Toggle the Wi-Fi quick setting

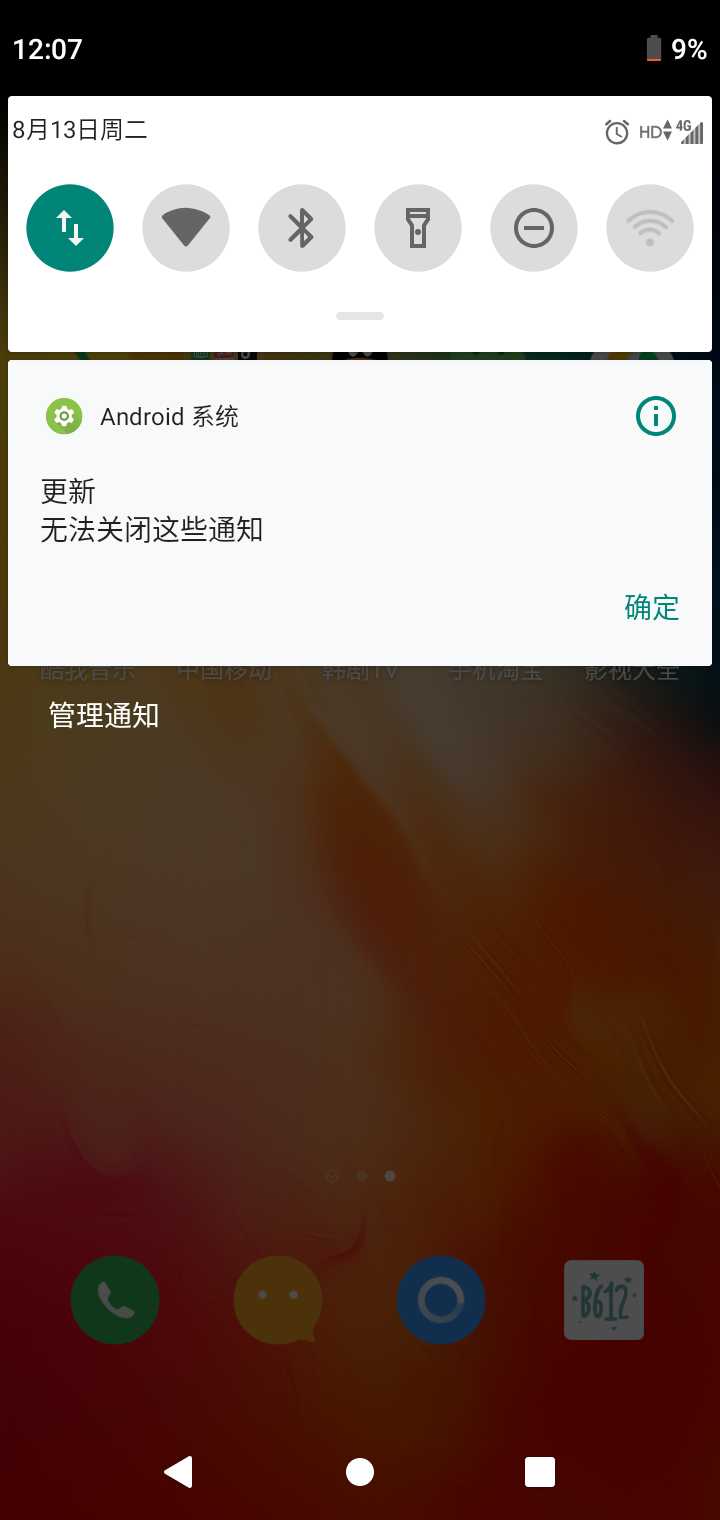[186, 228]
